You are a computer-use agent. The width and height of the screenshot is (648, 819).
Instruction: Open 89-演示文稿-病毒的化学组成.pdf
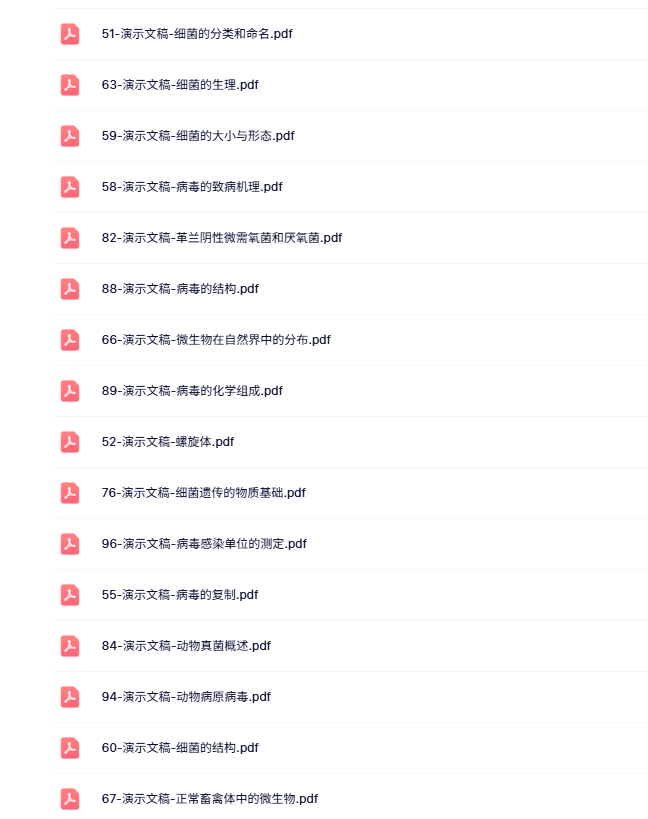click(192, 391)
